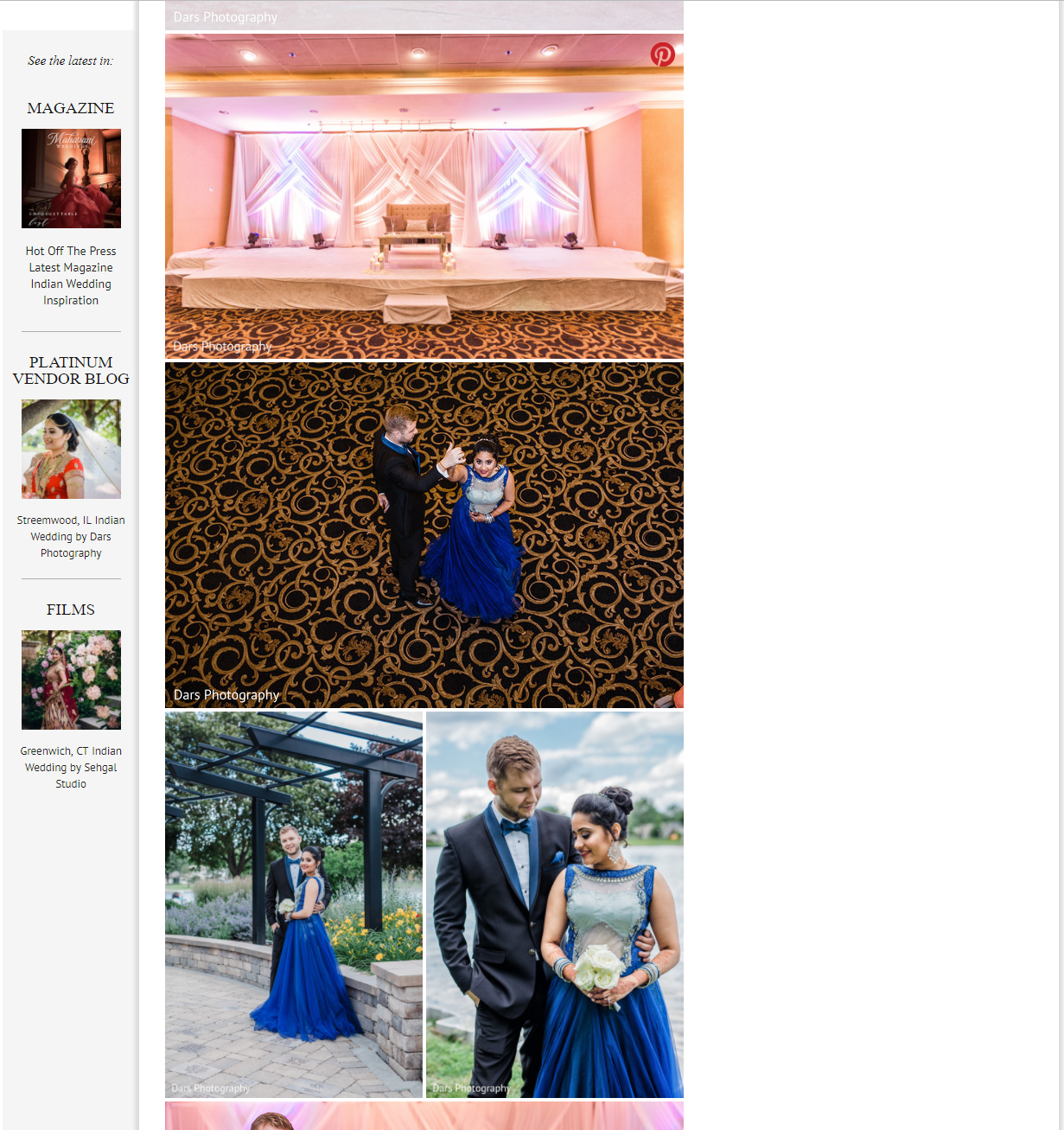The height and width of the screenshot is (1130, 1064).
Task: View the couple by the lake photo
Action: tap(555, 903)
